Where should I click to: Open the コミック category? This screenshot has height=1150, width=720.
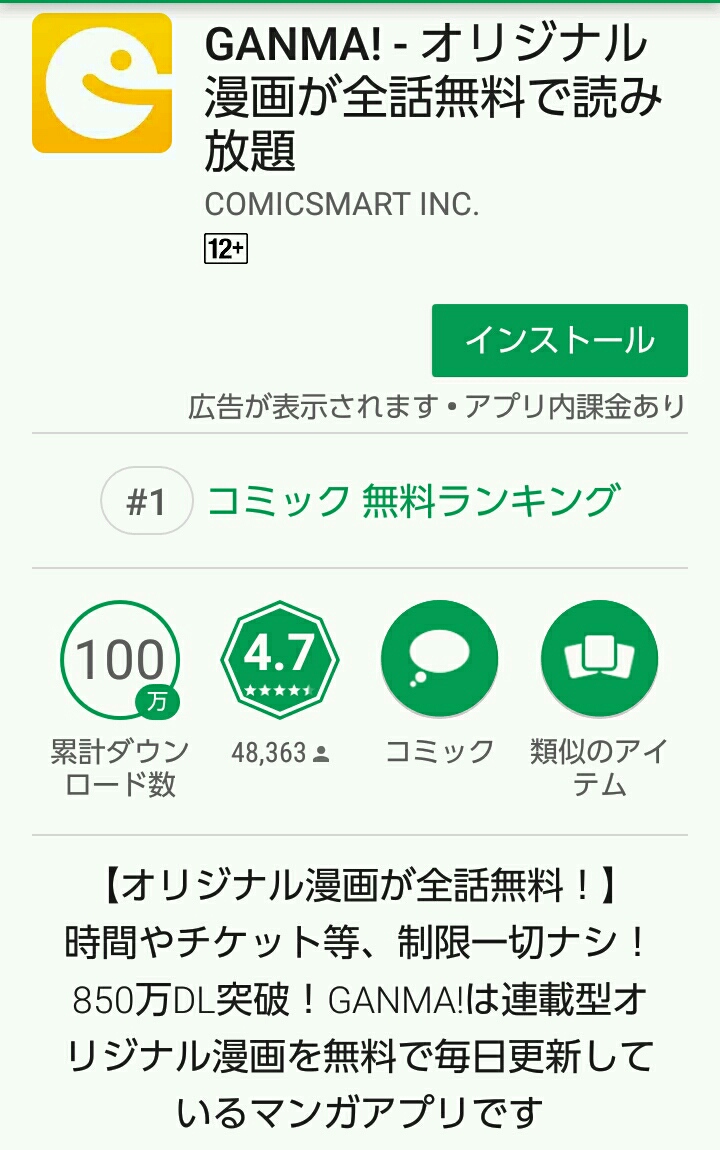click(x=440, y=660)
